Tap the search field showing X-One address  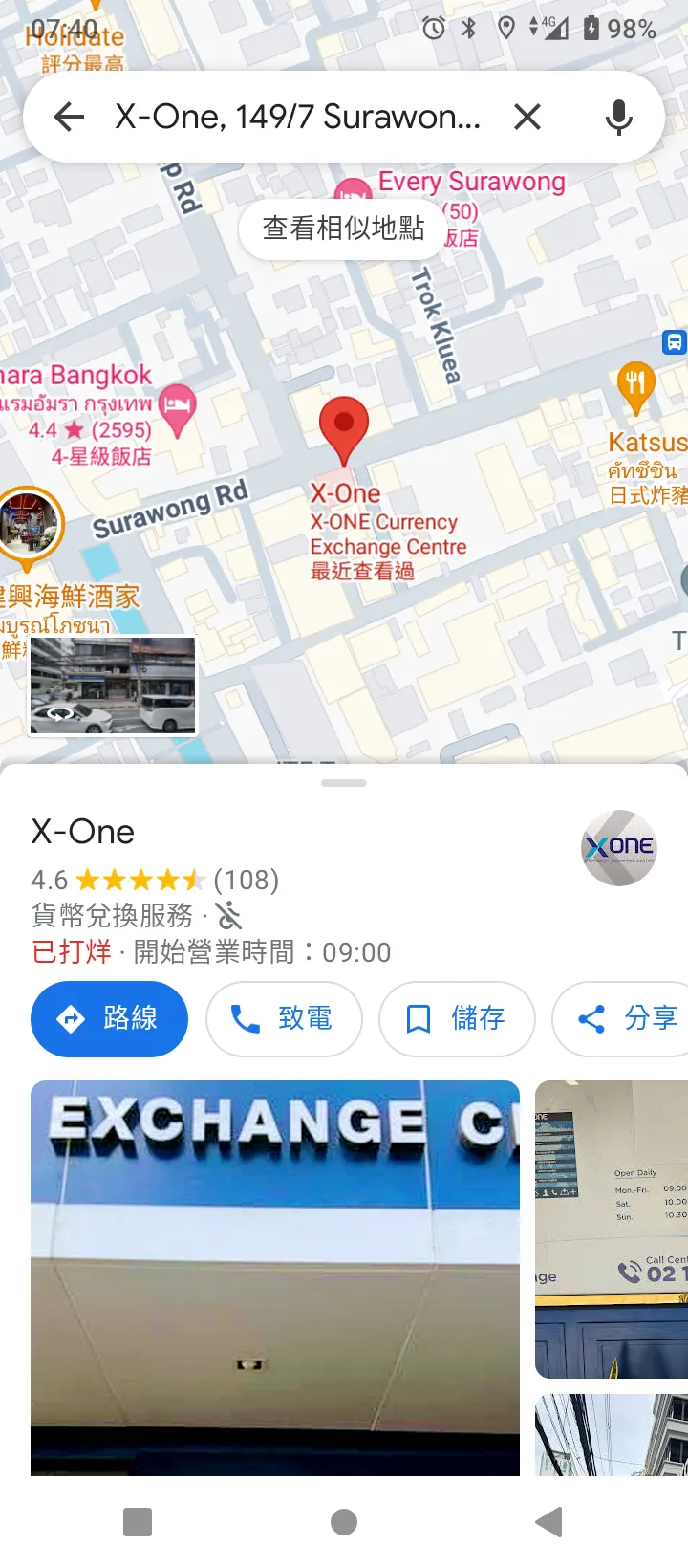287,117
